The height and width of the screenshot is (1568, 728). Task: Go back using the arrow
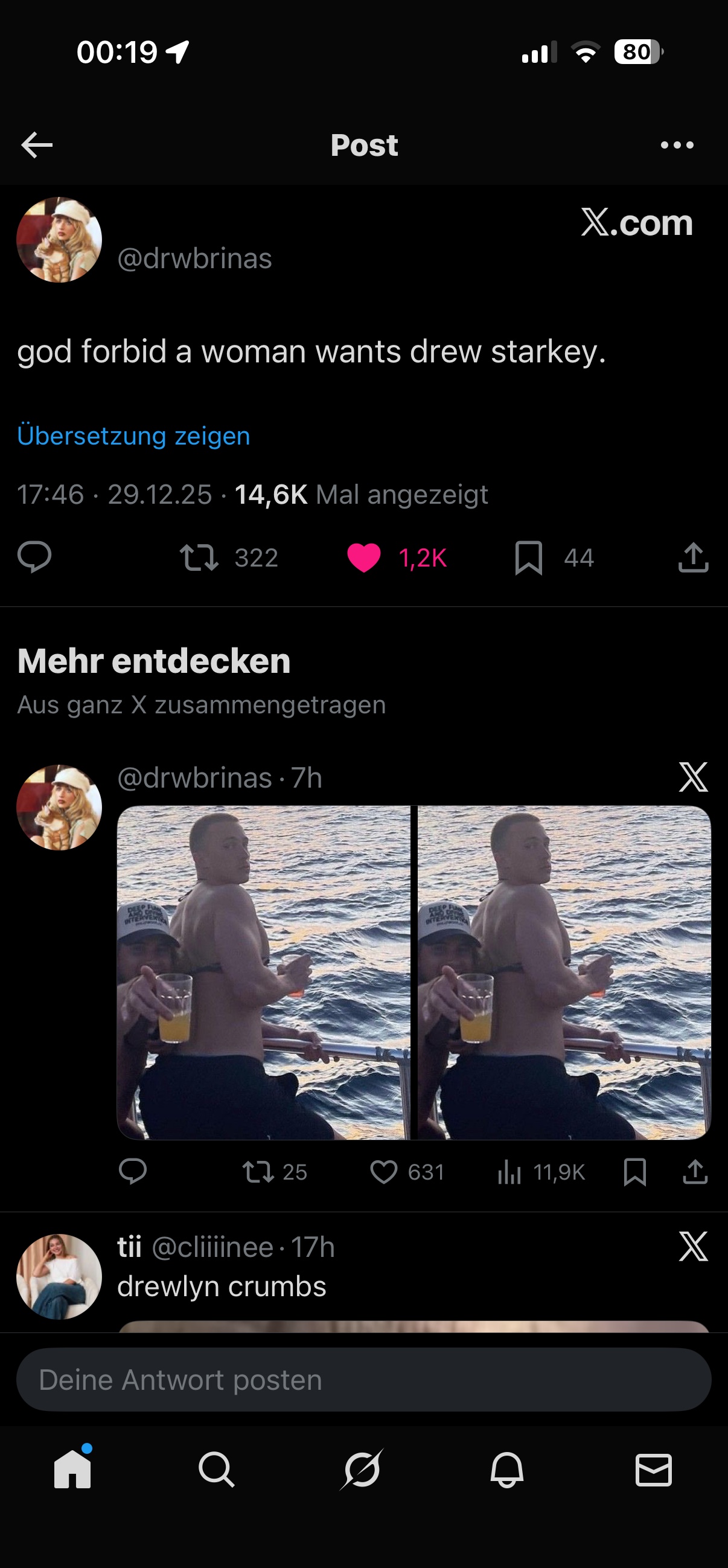(x=37, y=145)
